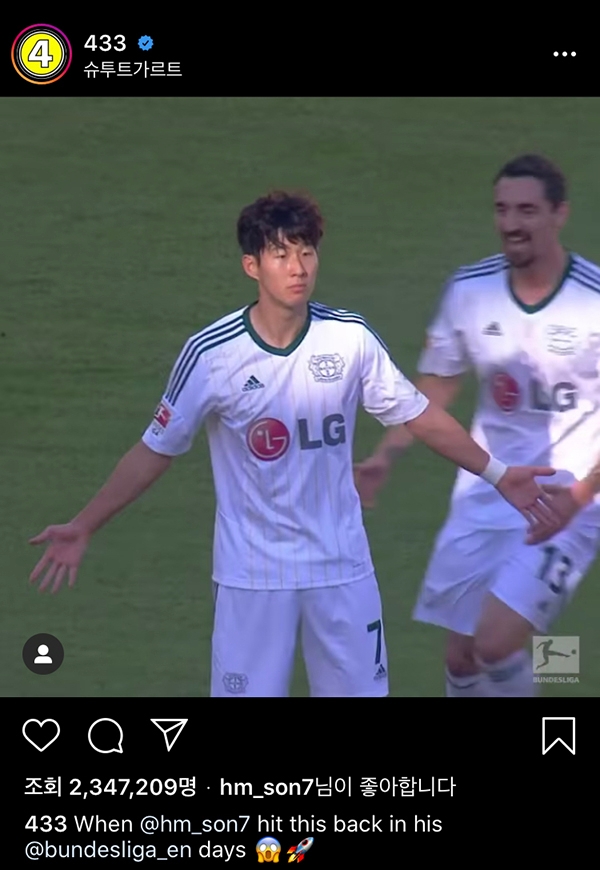
Task: Share this post via the paper plane
Action: (x=169, y=735)
